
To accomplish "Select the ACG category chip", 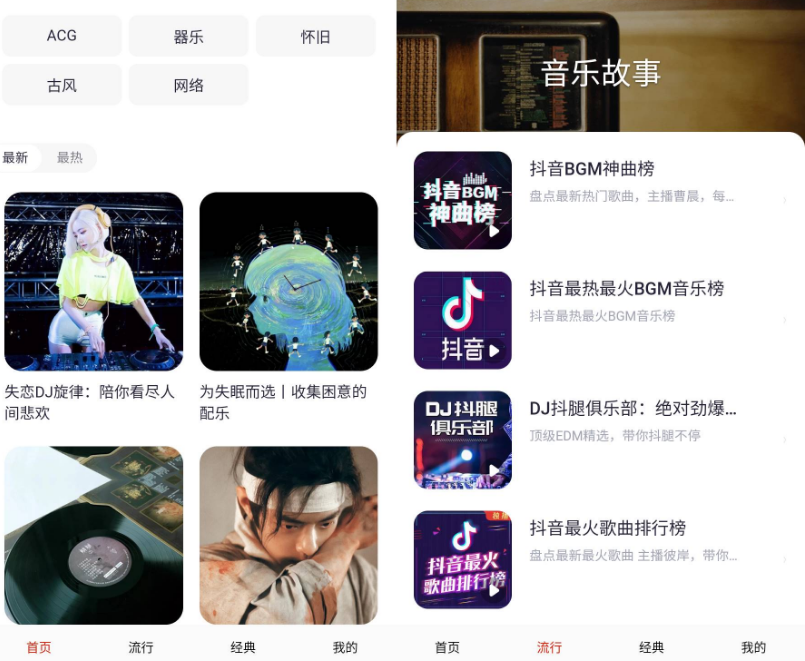I will [62, 36].
